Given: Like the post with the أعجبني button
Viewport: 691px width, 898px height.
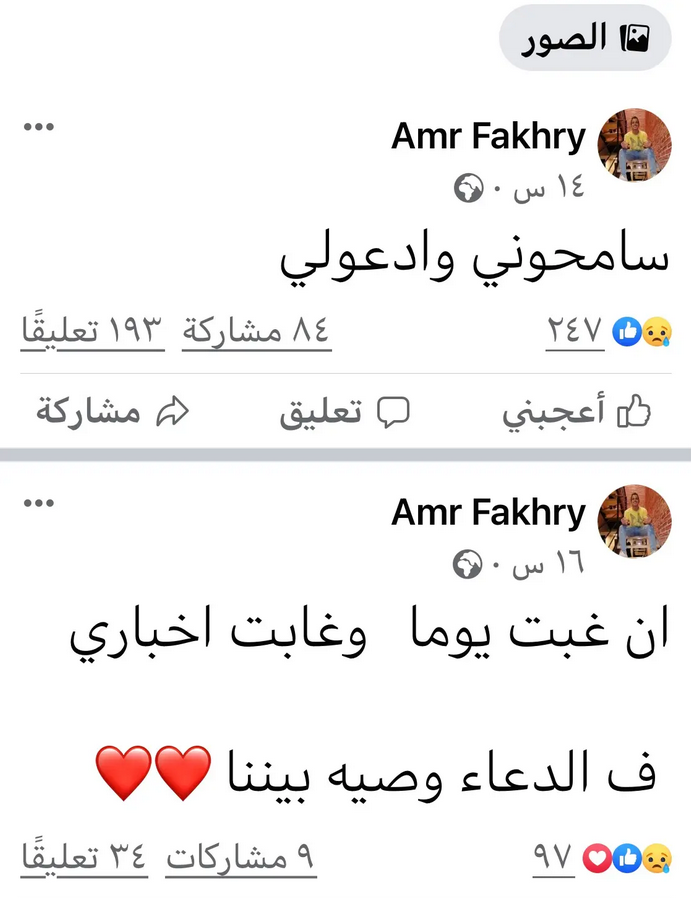Looking at the screenshot, I should pos(577,412).
